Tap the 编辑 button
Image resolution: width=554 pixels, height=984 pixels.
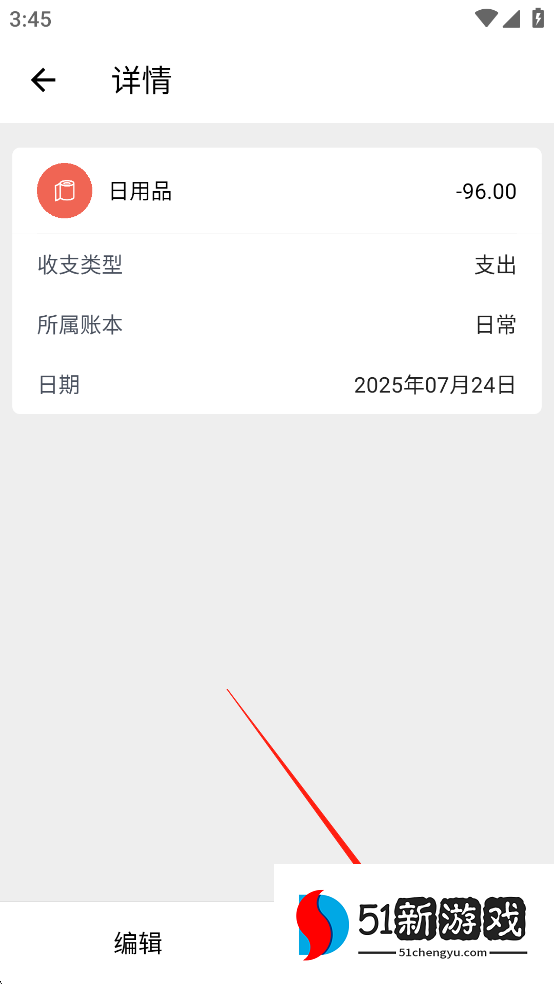point(138,943)
